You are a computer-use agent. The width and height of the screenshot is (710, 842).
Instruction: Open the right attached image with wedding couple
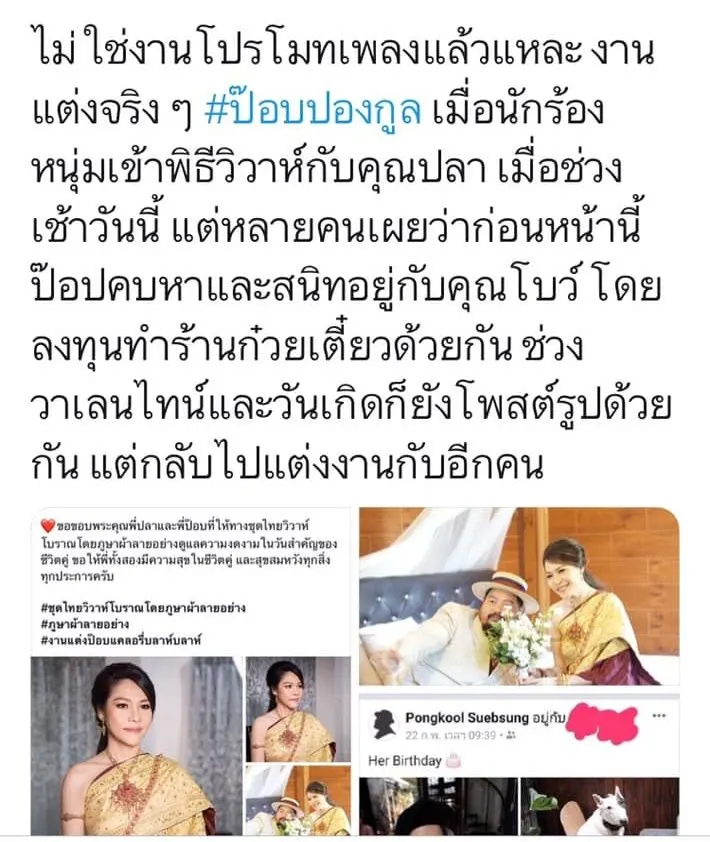click(x=518, y=596)
